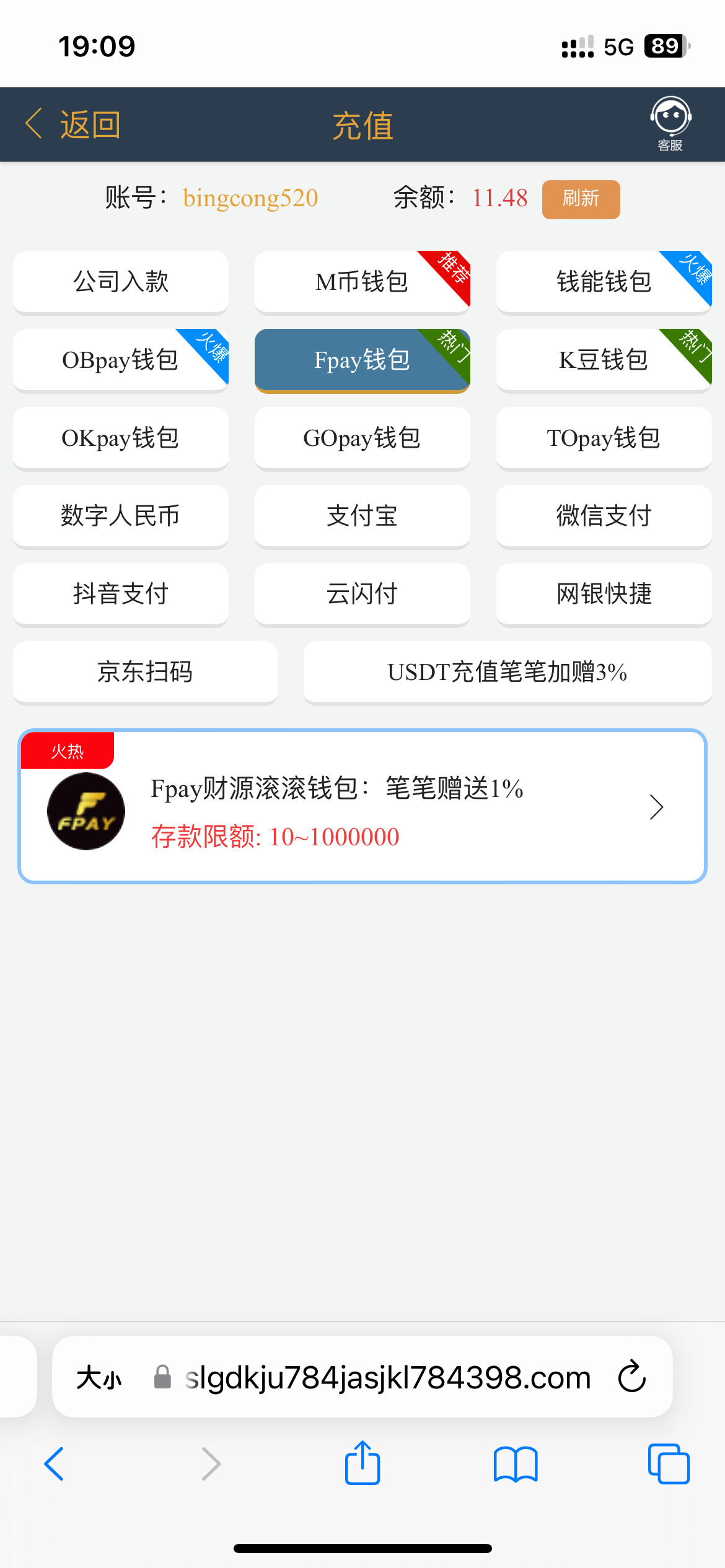The width and height of the screenshot is (725, 1568).
Task: Pick OBpay钱包 for deposit
Action: 121,360
